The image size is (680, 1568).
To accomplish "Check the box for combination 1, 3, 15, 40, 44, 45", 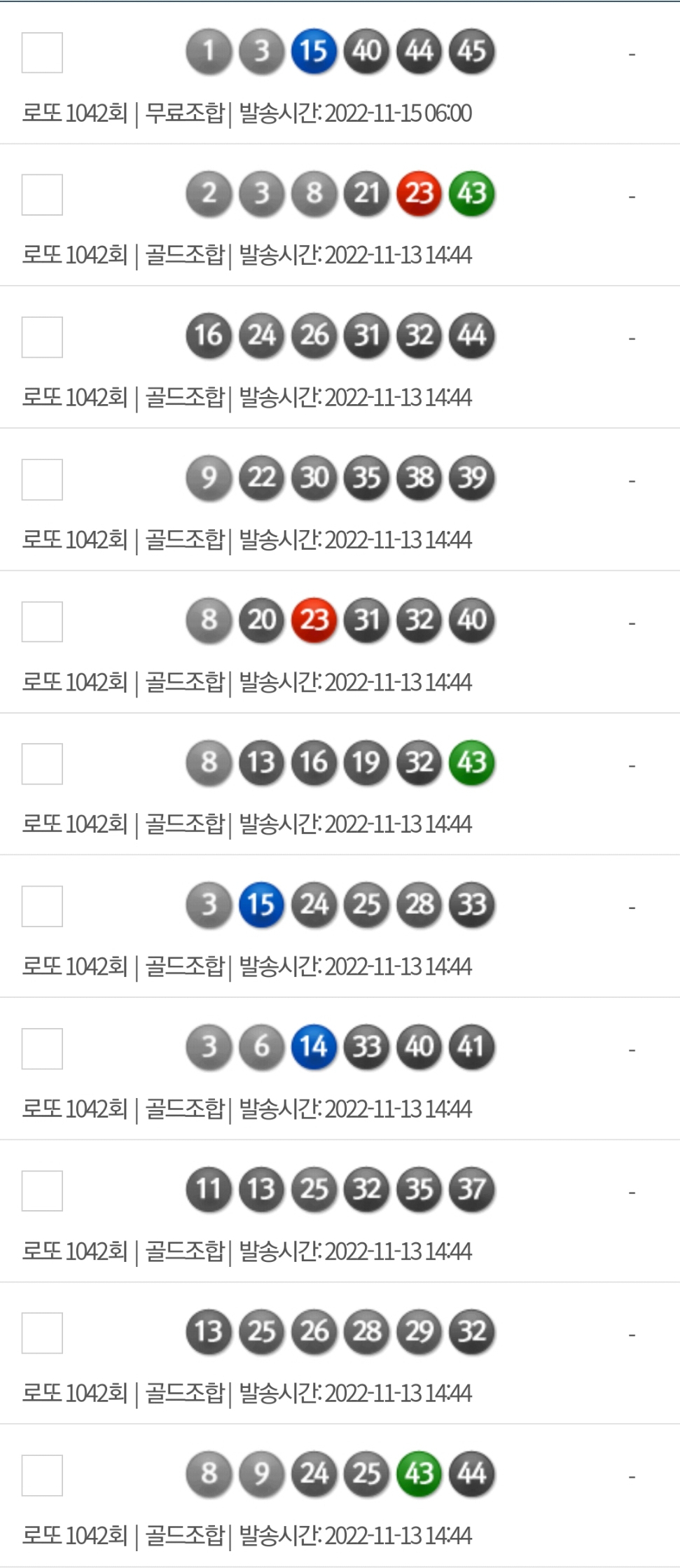I will click(x=42, y=53).
